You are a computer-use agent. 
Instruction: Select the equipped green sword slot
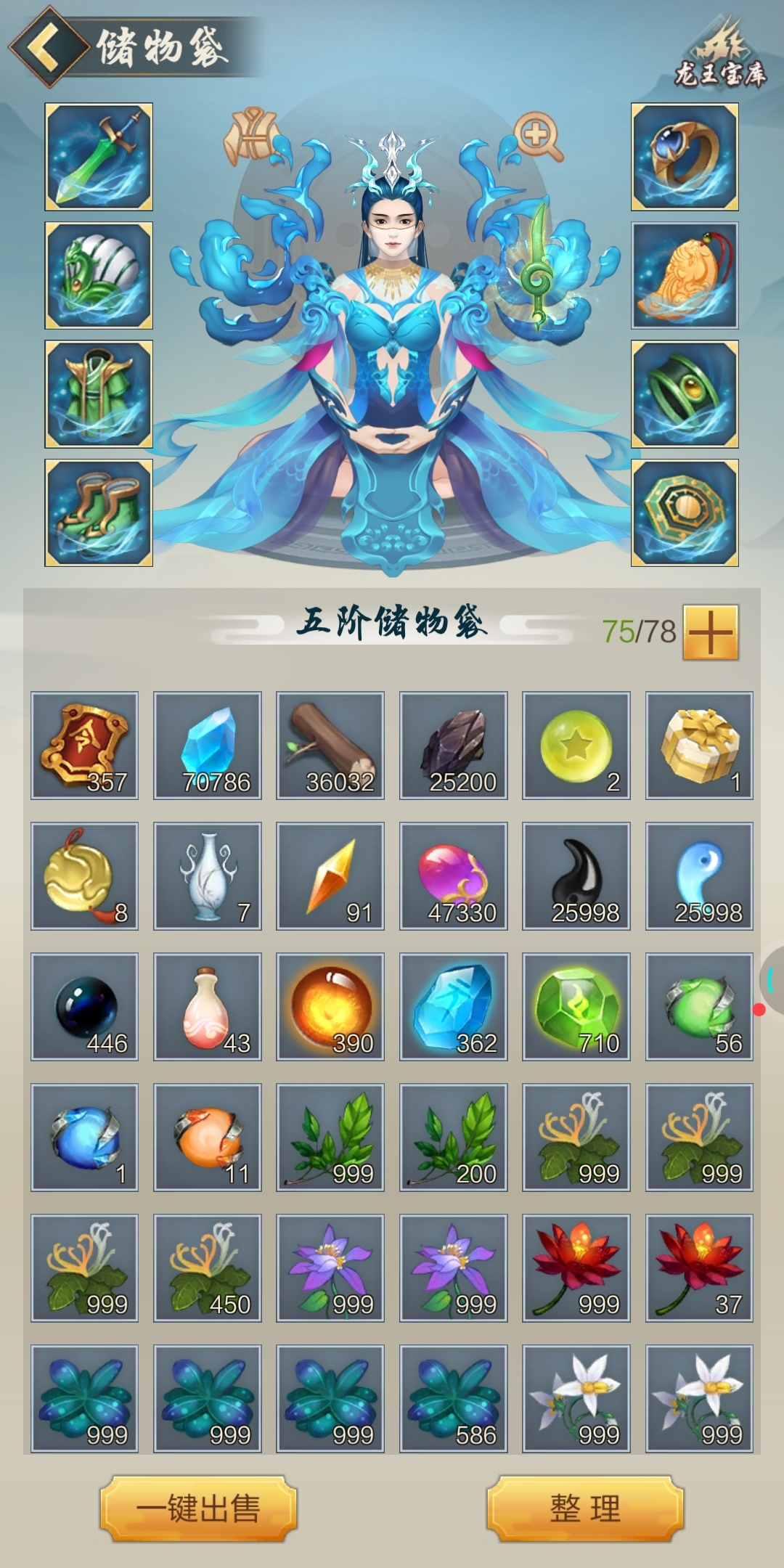tap(99, 157)
